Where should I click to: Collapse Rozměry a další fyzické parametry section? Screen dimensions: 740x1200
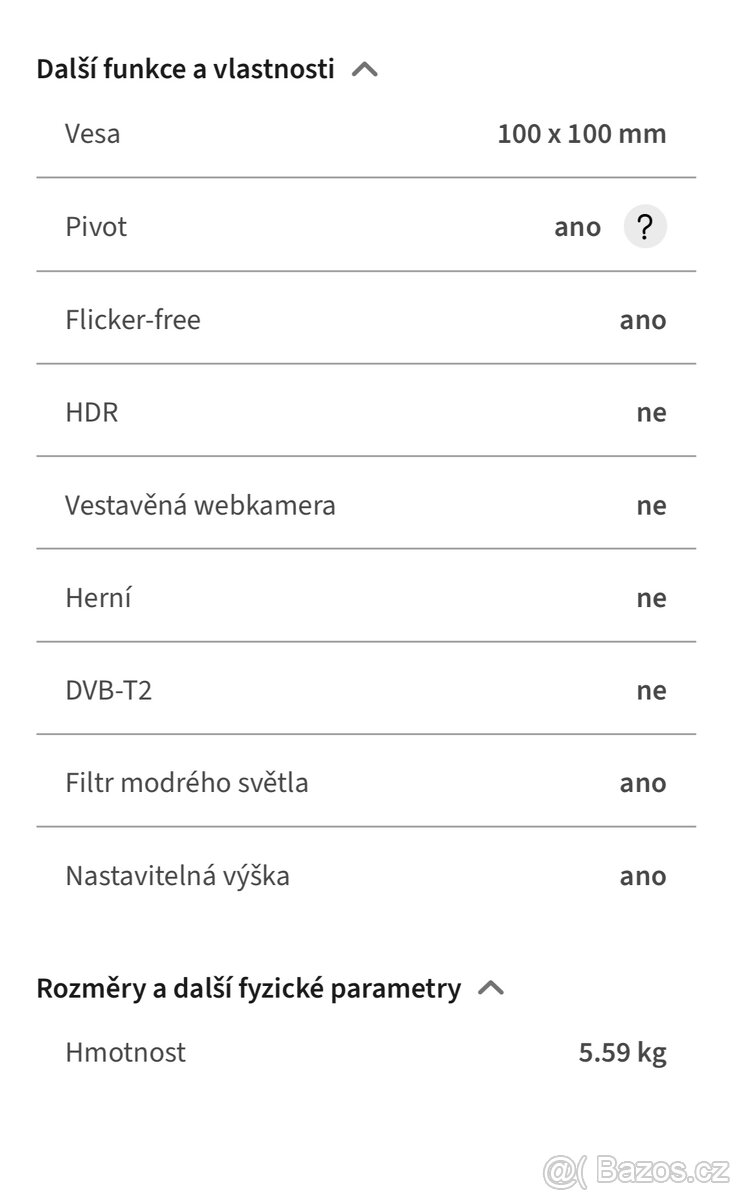491,989
